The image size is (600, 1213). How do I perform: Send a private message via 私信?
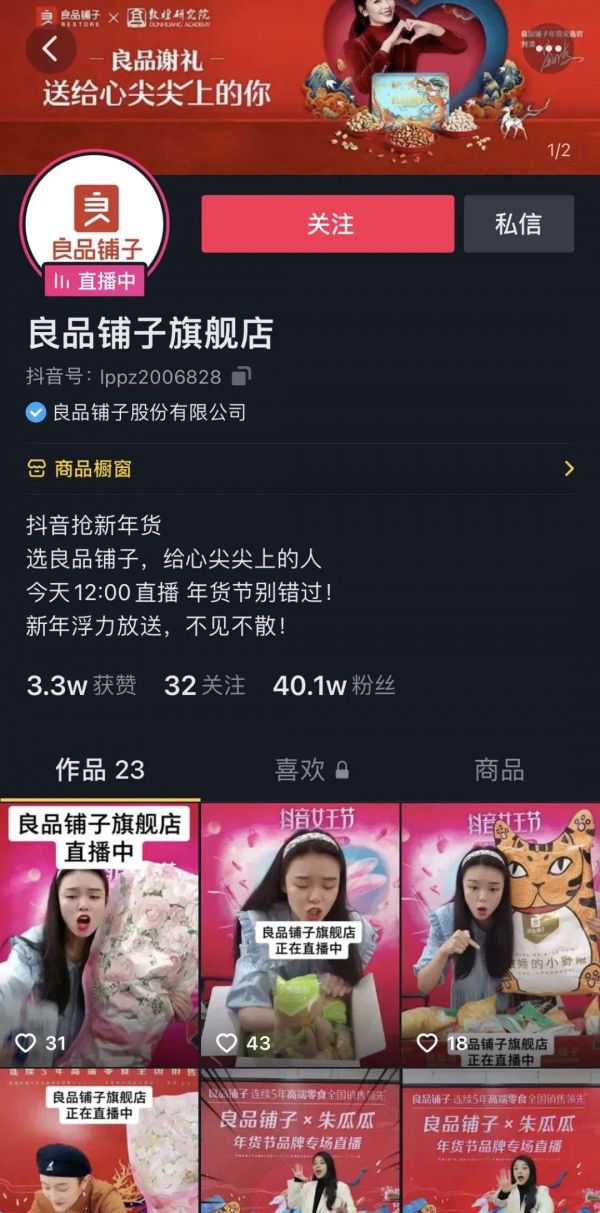[x=518, y=224]
